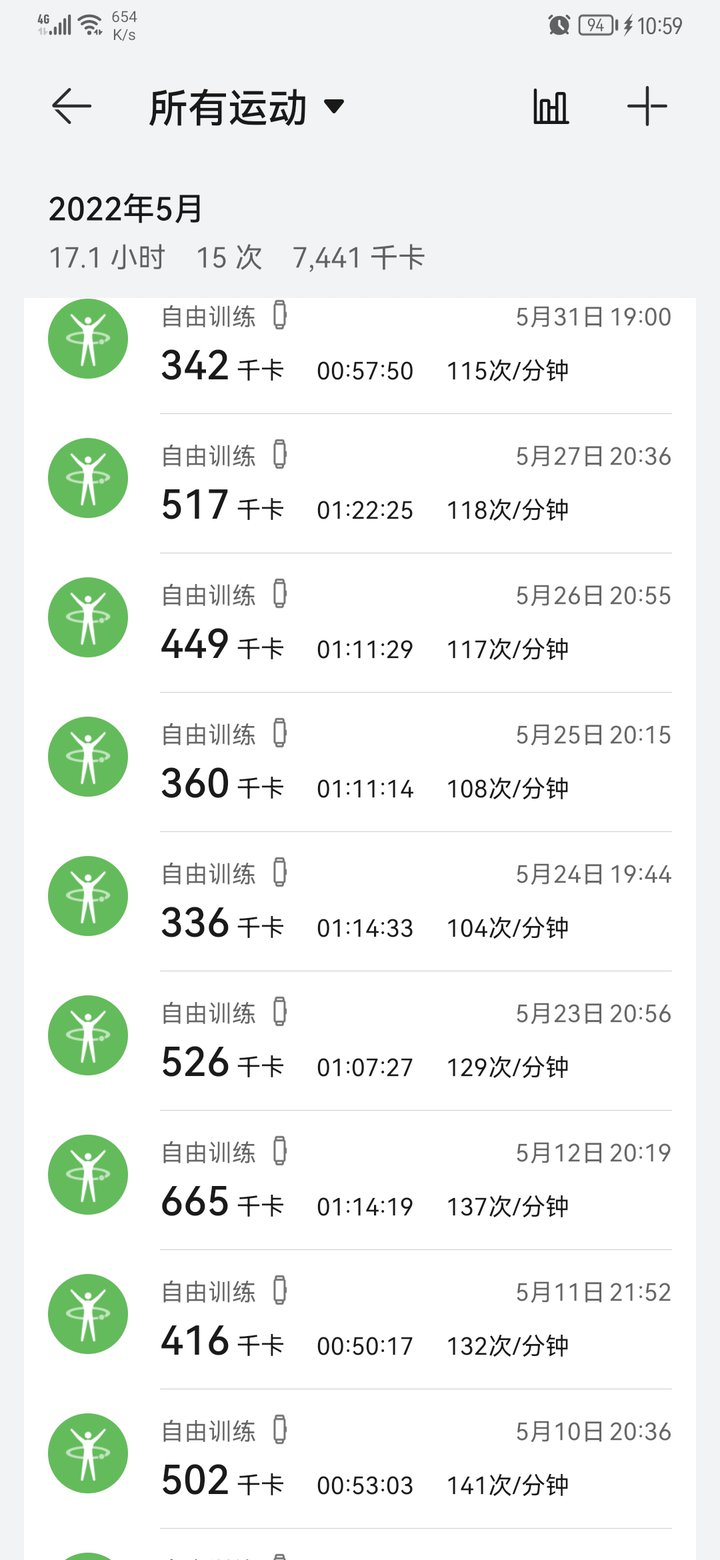View the 449 千卡 workout from 5月26日

click(x=360, y=623)
